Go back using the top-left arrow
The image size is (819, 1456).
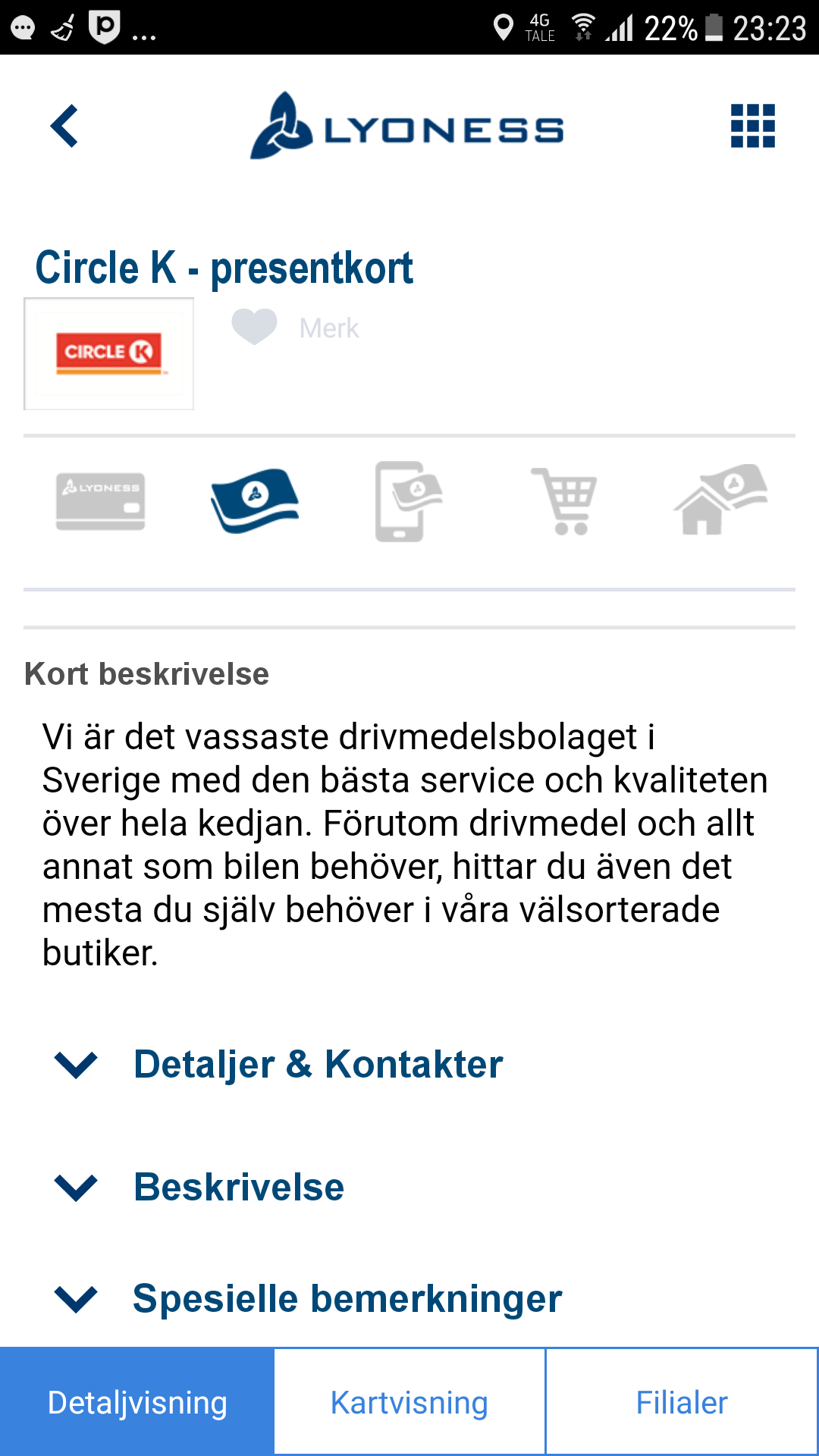64,126
